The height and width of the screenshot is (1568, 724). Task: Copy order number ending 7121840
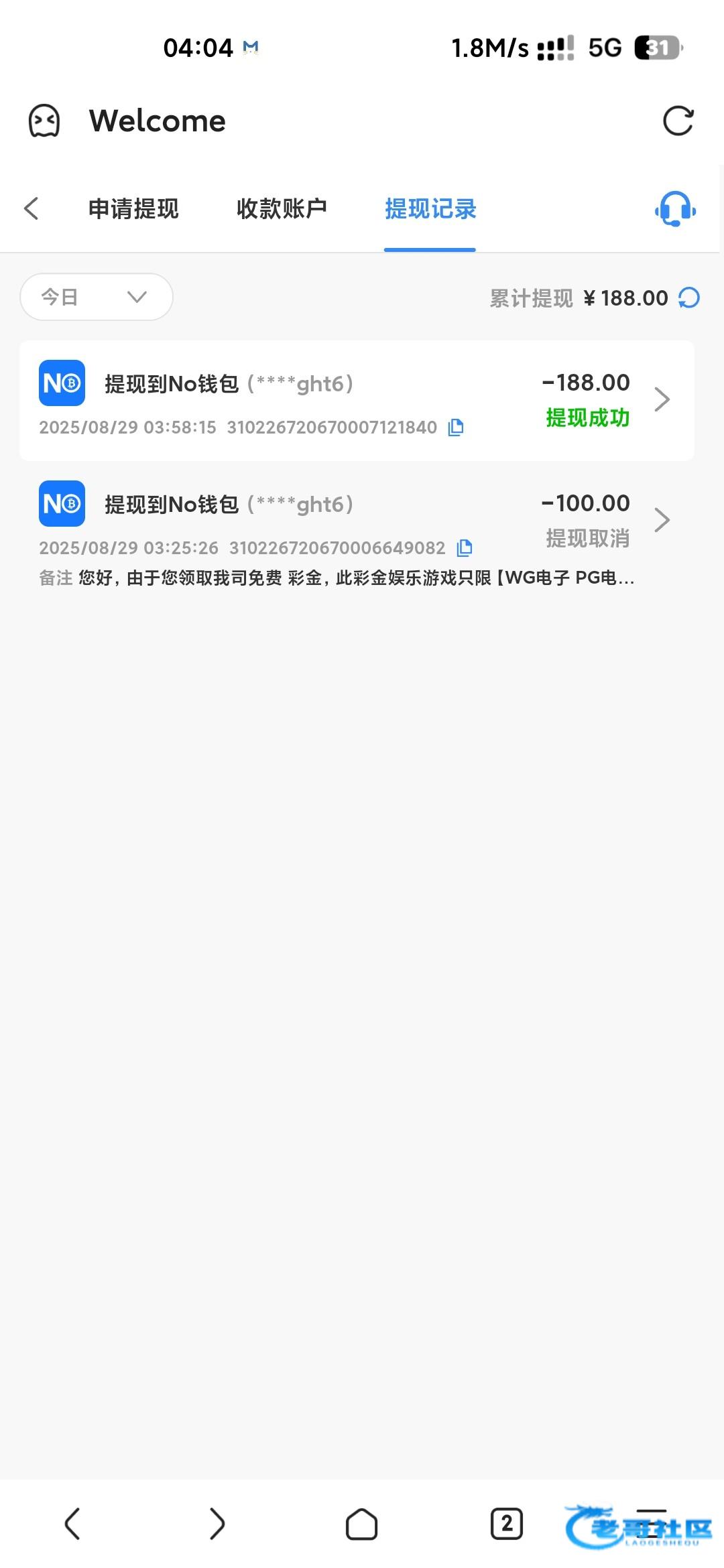tap(456, 428)
